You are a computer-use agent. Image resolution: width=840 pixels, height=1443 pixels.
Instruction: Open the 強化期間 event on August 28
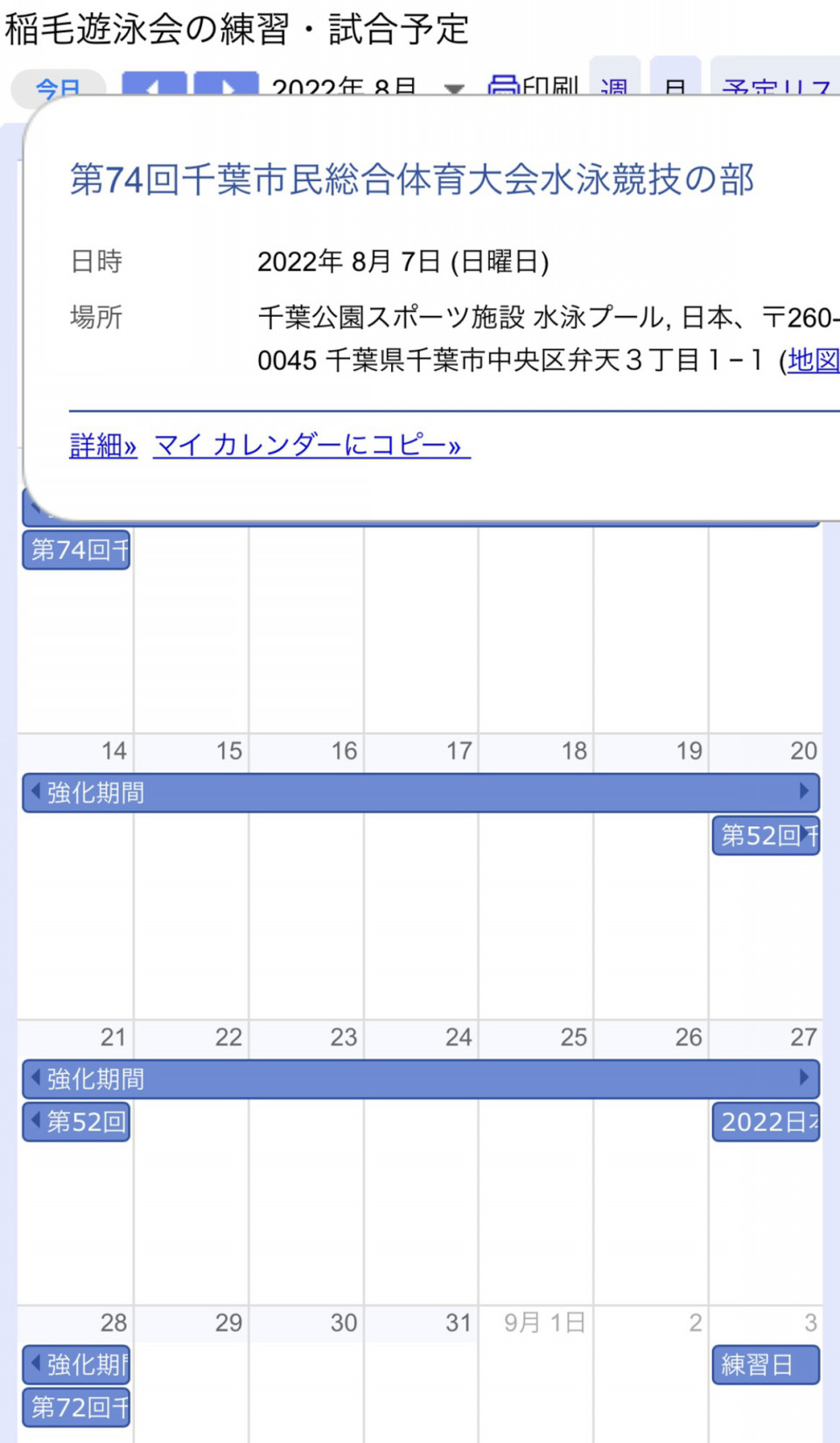(76, 1364)
